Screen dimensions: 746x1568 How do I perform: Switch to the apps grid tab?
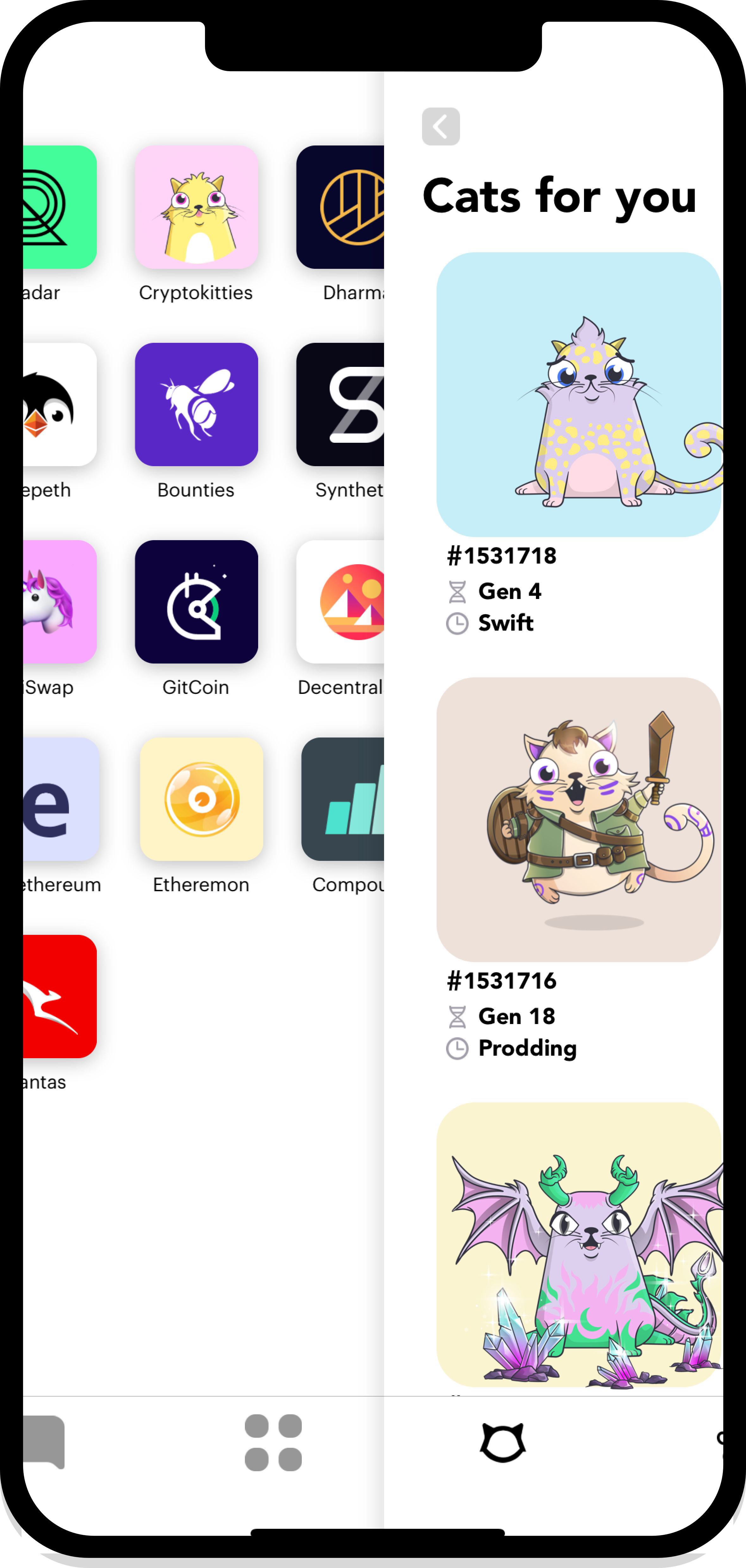[273, 1443]
